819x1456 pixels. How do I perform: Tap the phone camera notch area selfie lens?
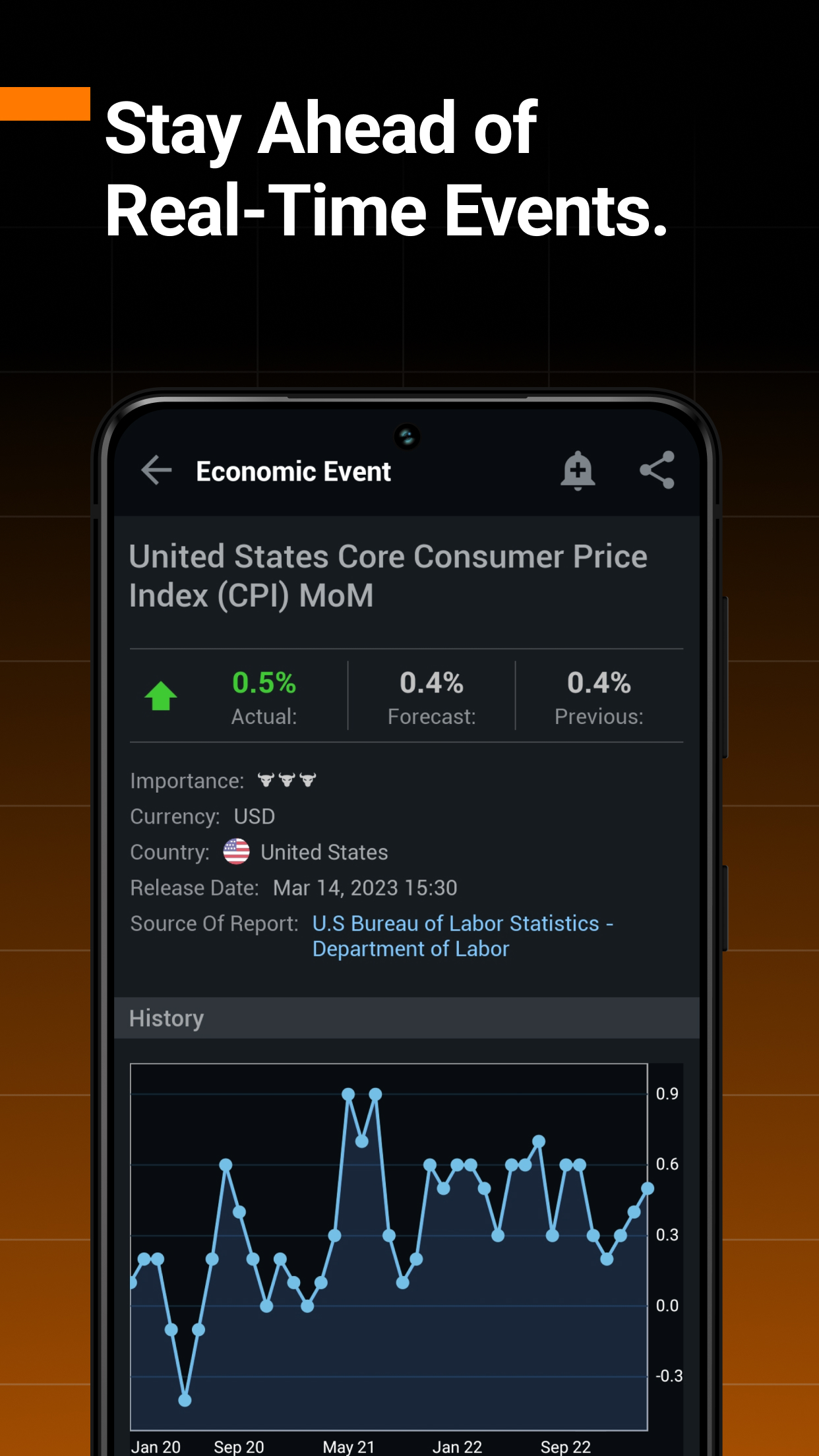point(408,436)
